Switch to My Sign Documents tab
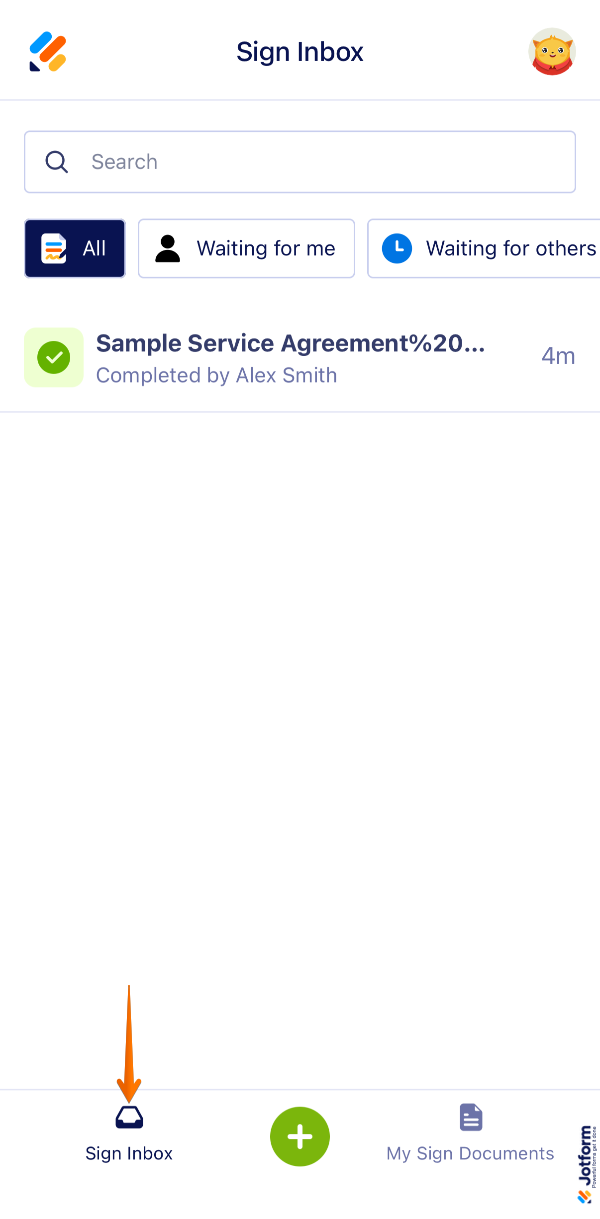This screenshot has height=1219, width=600. [470, 1134]
